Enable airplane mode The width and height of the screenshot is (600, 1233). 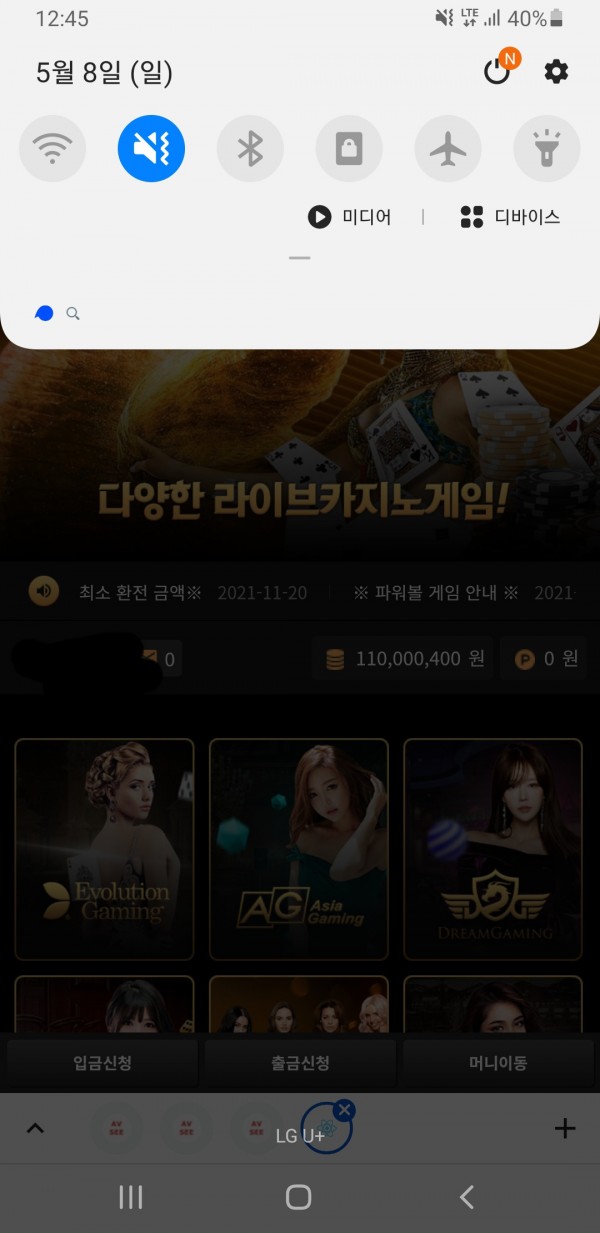[448, 149]
